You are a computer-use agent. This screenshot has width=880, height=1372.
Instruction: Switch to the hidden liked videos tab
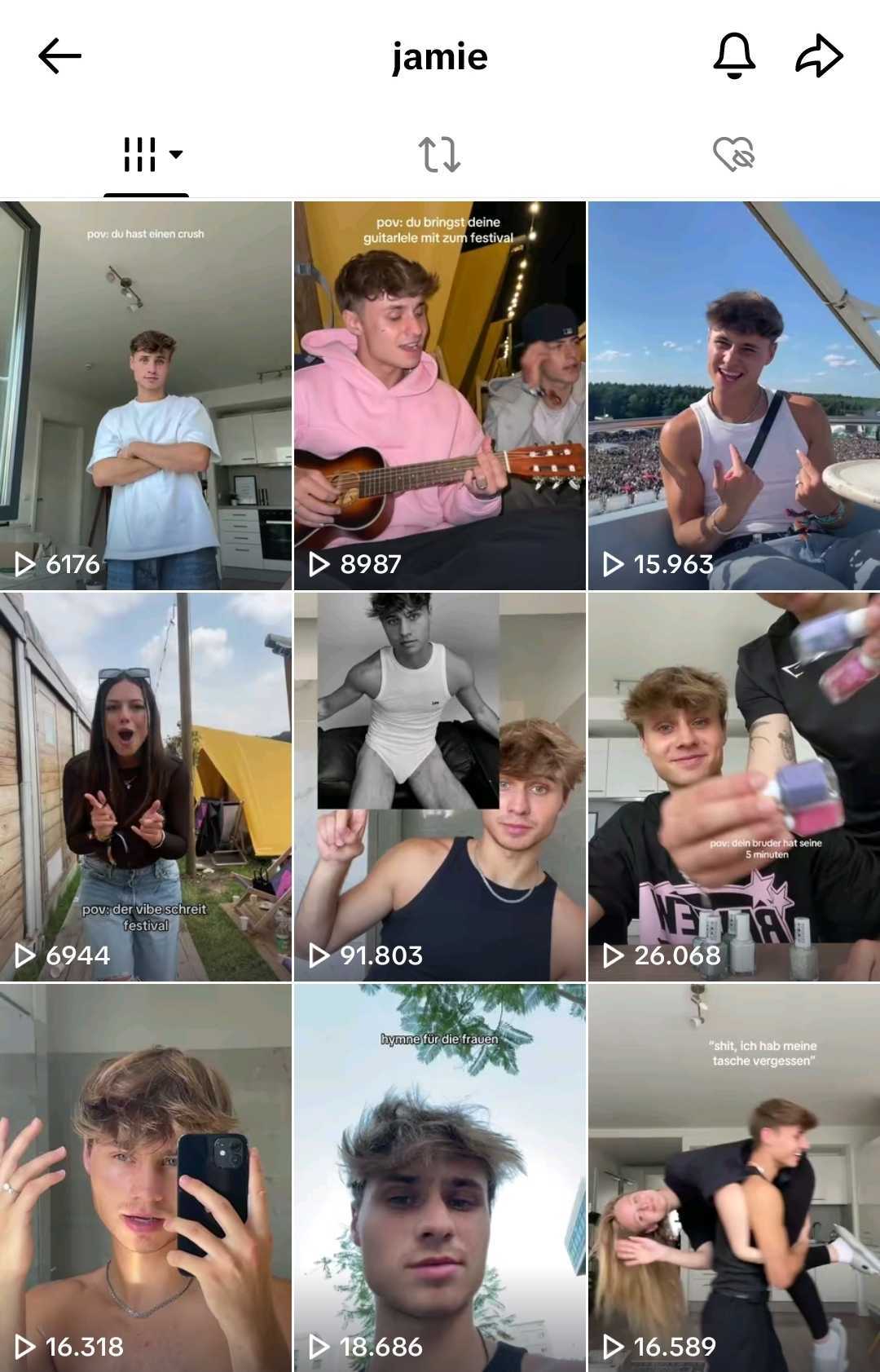[733, 154]
